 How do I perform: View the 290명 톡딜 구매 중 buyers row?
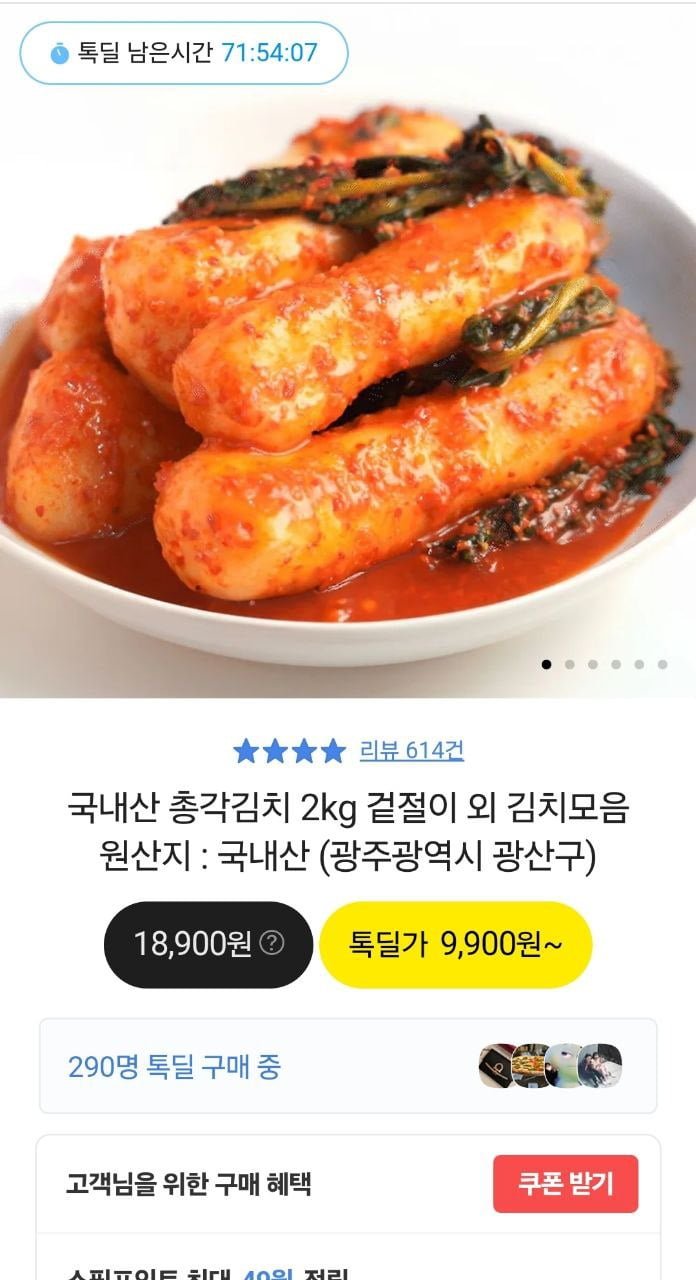tap(348, 1066)
